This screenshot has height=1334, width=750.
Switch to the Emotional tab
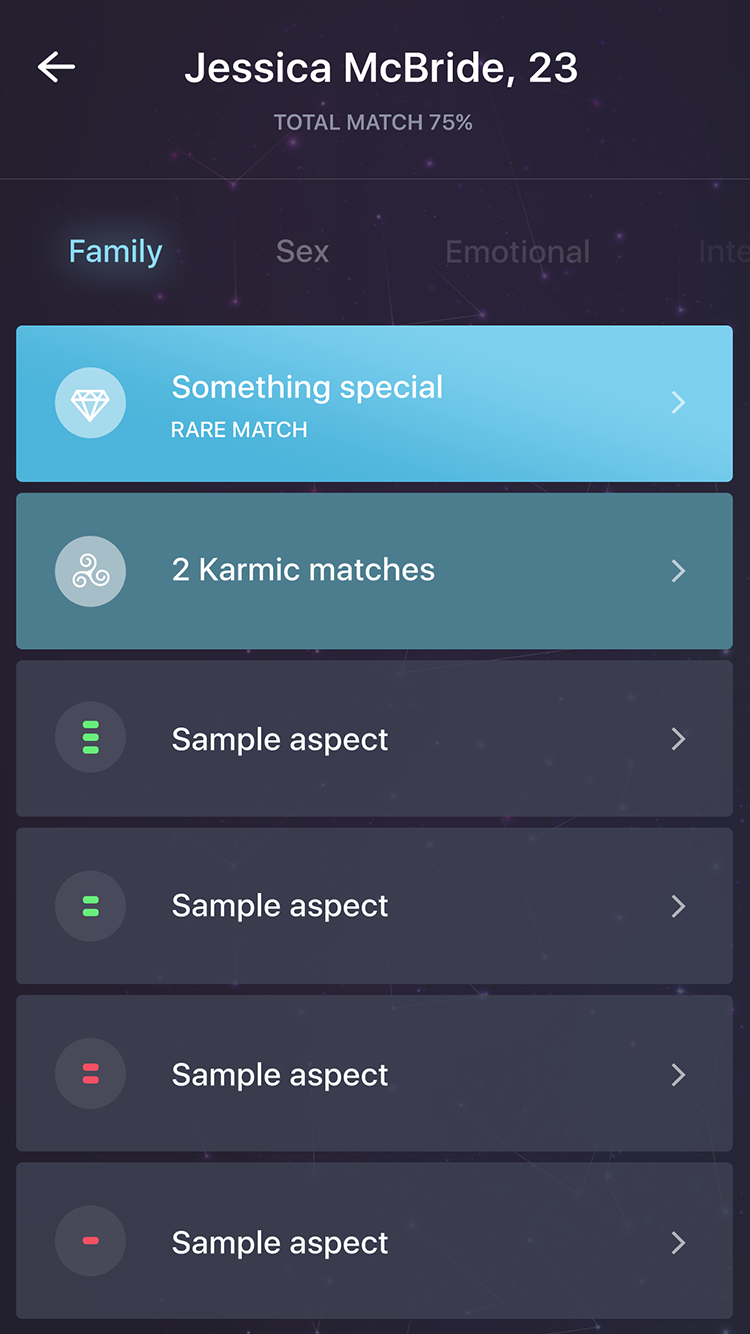point(517,251)
